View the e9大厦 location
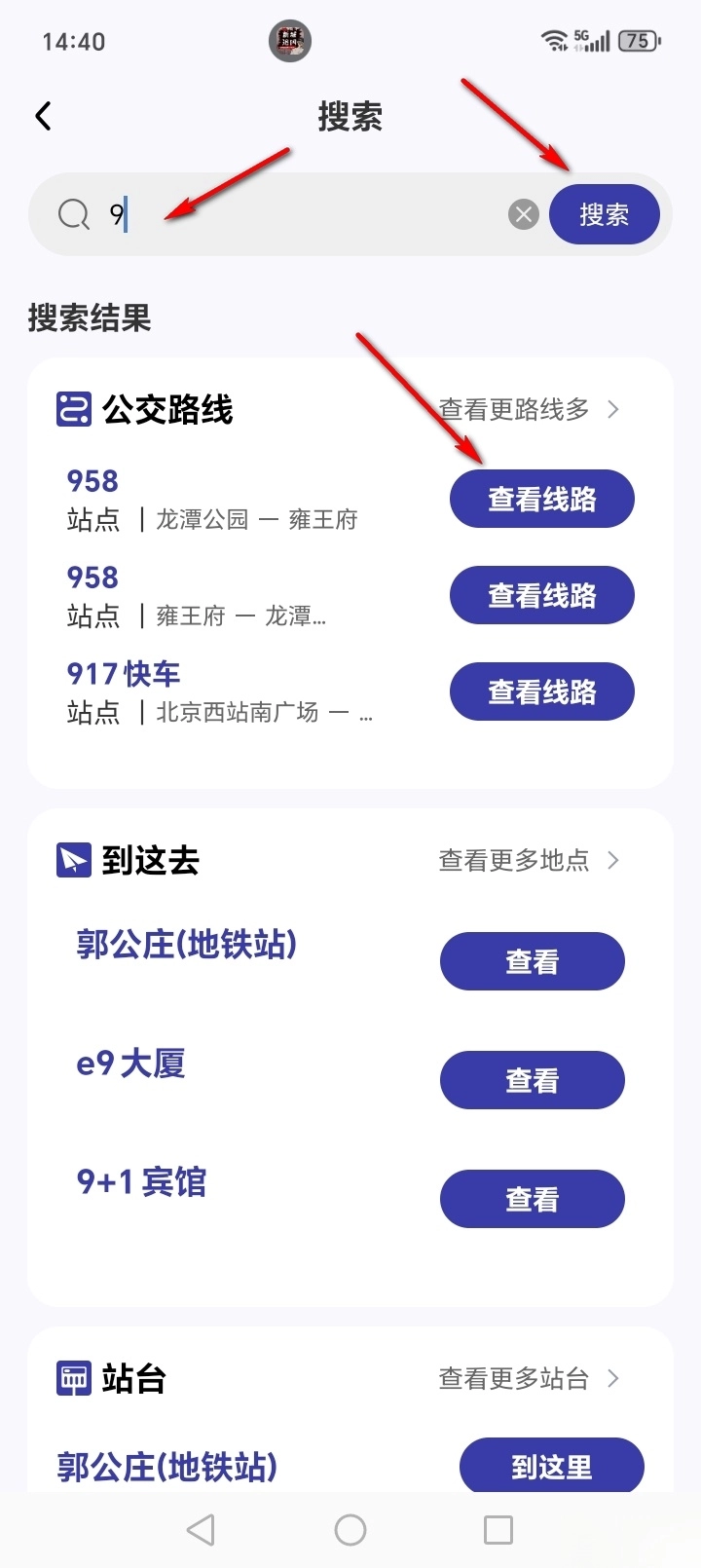Viewport: 701px width, 1568px height. [532, 1080]
